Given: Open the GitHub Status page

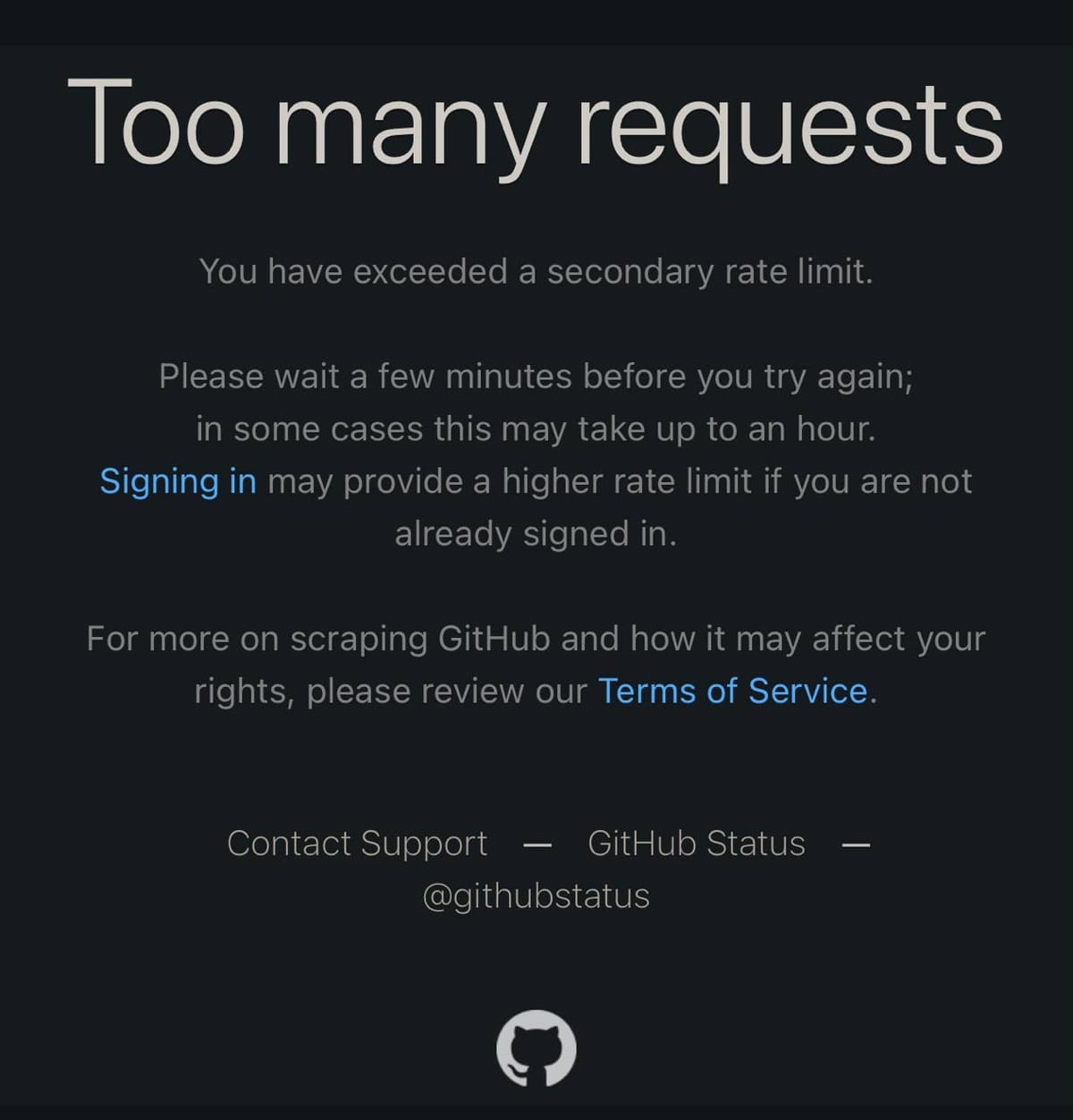Looking at the screenshot, I should [696, 843].
